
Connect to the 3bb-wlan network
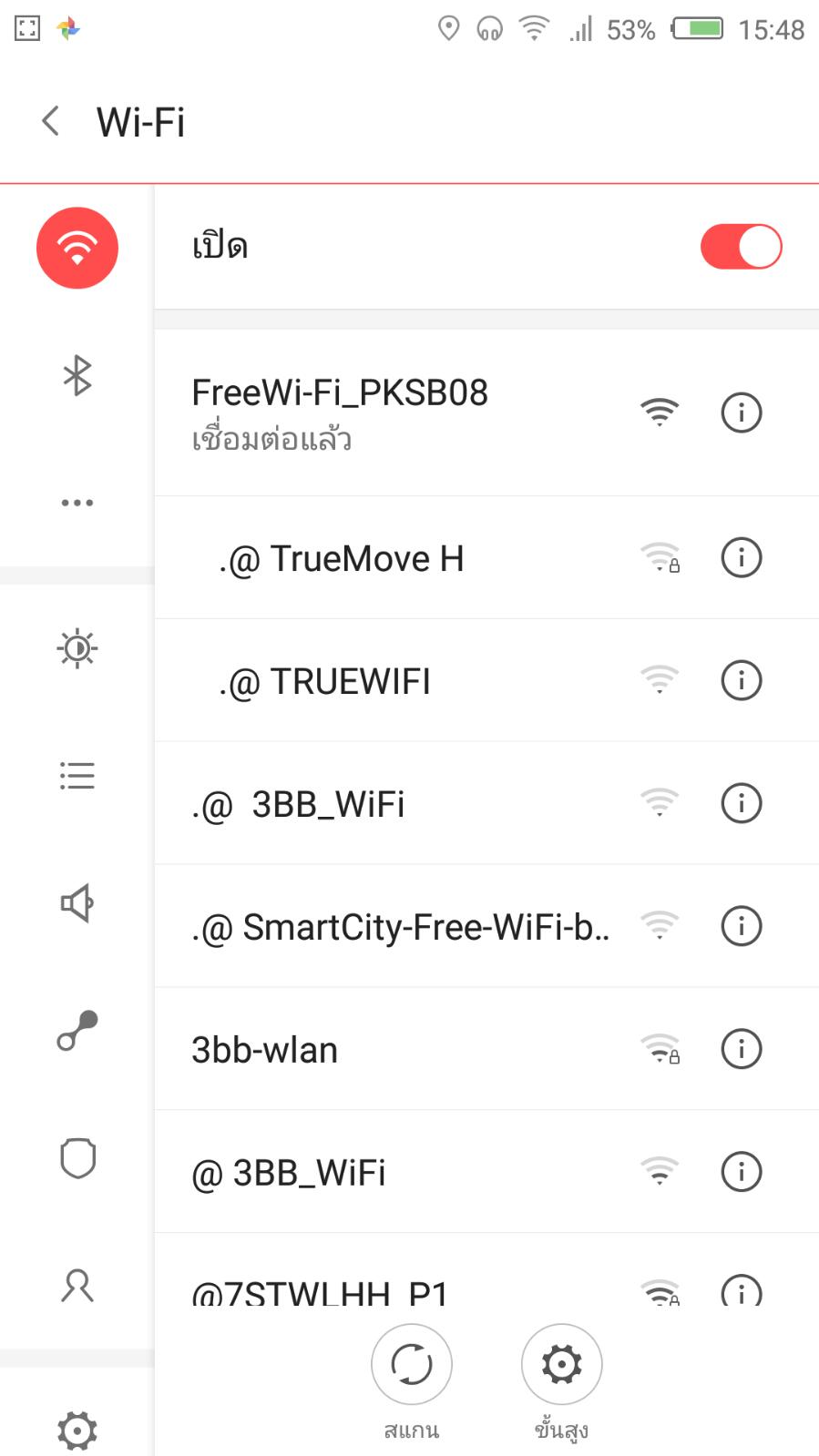tap(364, 1050)
